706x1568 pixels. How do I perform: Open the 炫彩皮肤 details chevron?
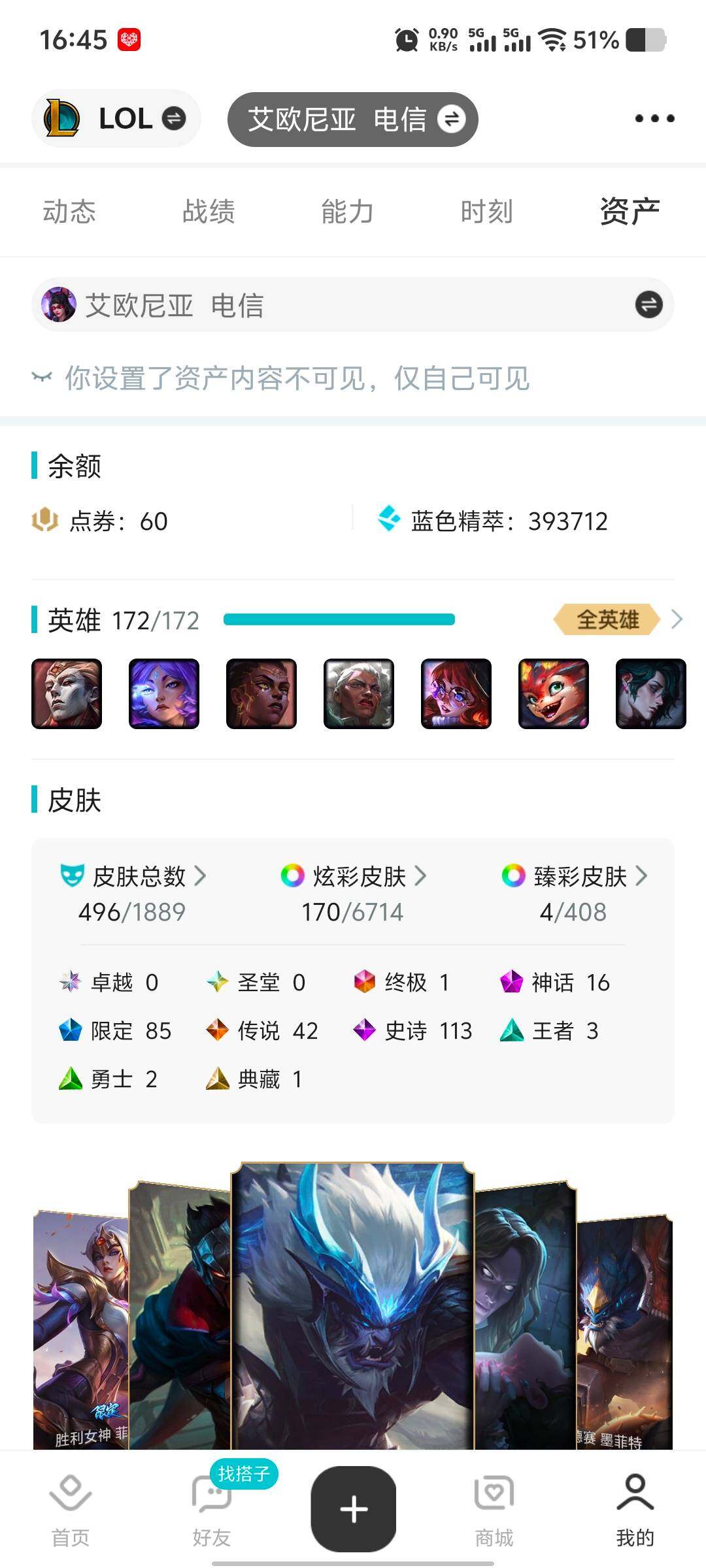tap(422, 876)
